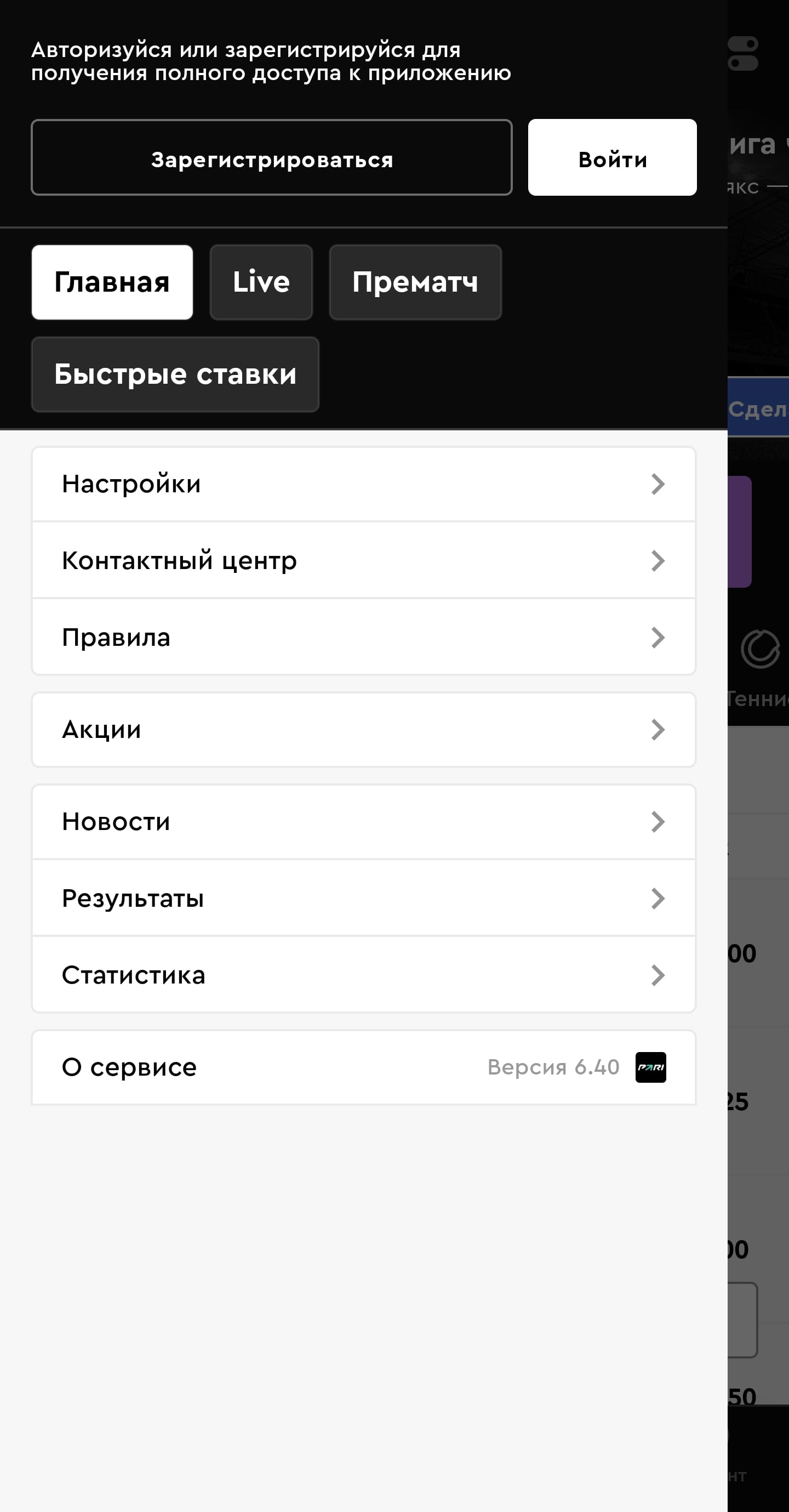Image resolution: width=789 pixels, height=1512 pixels.
Task: Open the Результаты row
Action: pyautogui.click(x=363, y=898)
